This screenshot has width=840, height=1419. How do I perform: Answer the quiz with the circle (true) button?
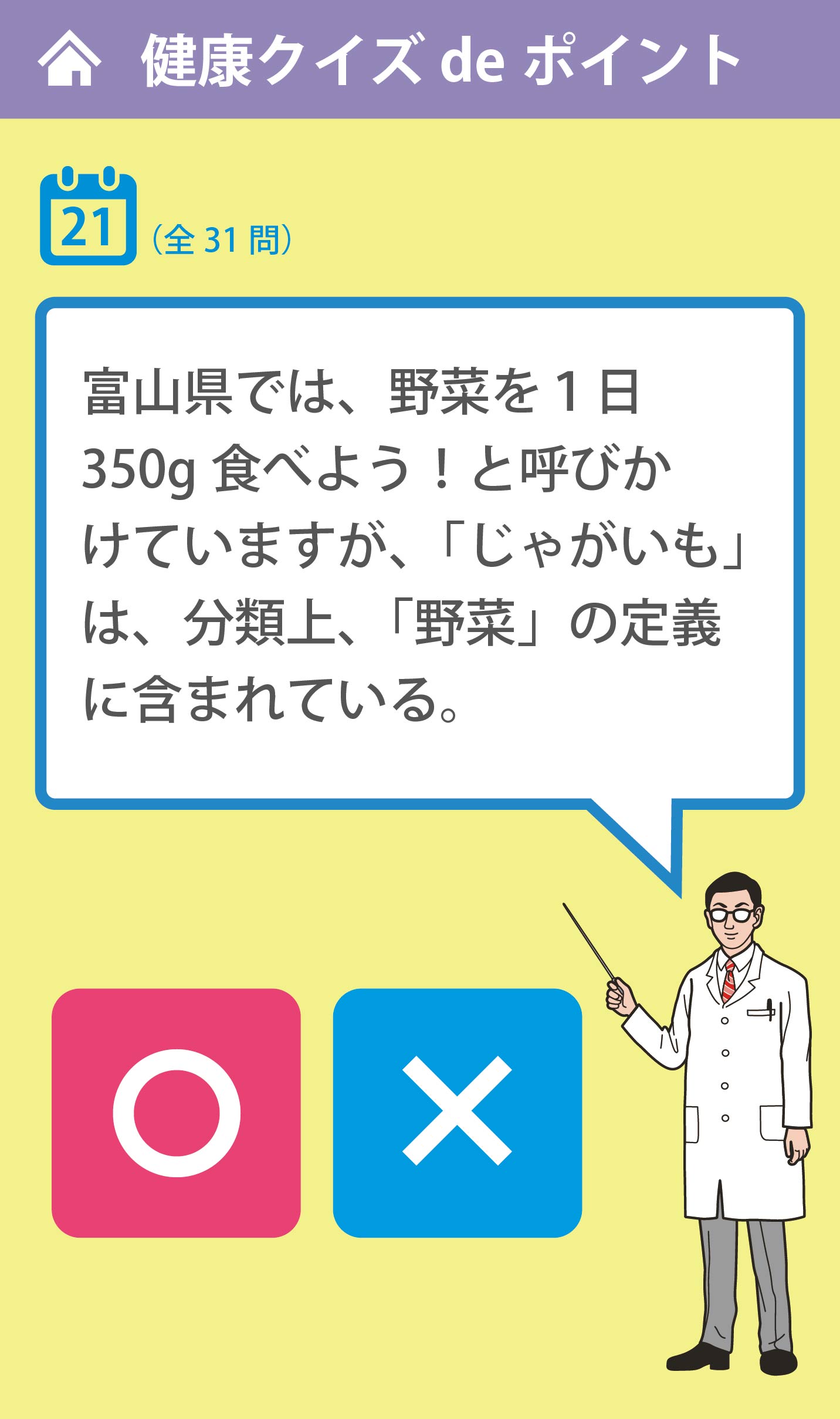176,1113
